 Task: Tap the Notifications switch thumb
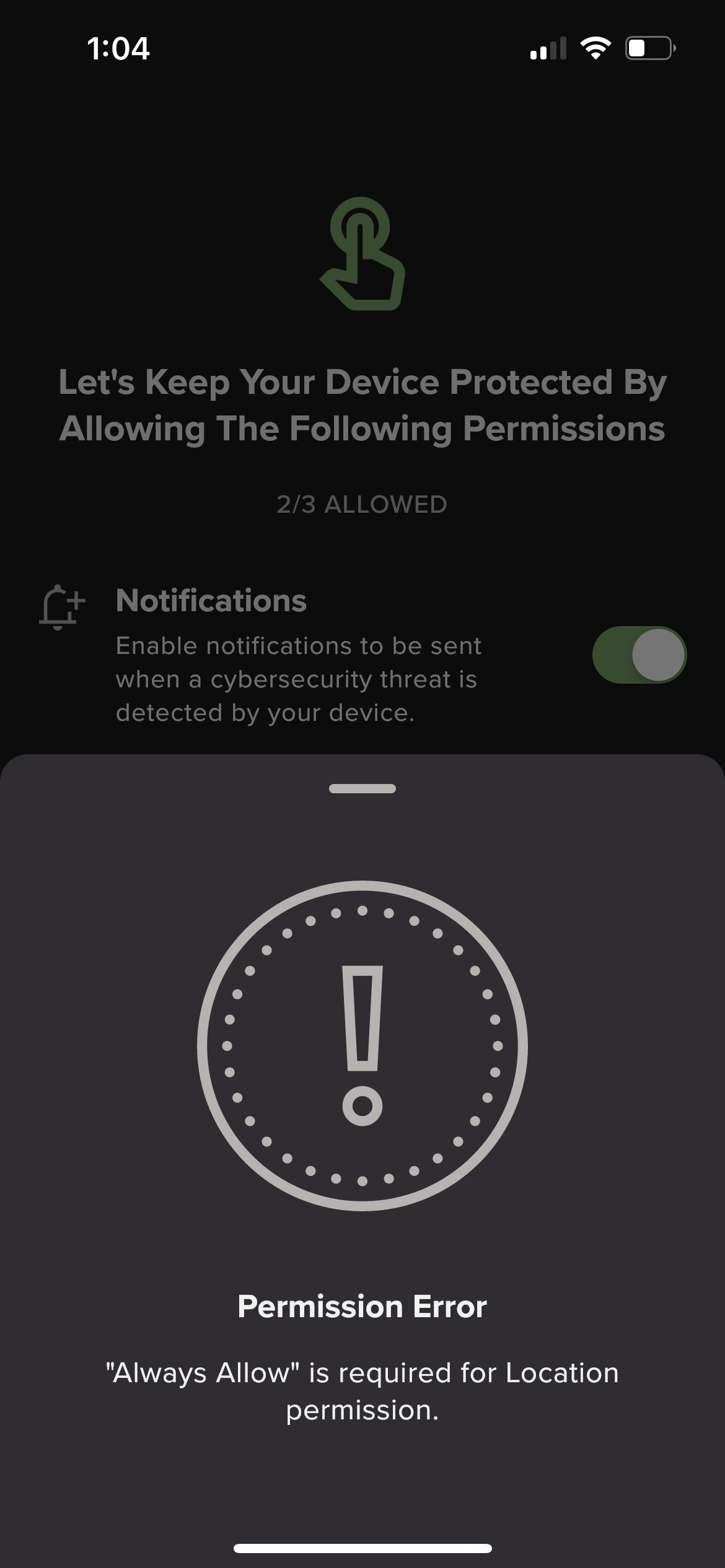pyautogui.click(x=659, y=655)
